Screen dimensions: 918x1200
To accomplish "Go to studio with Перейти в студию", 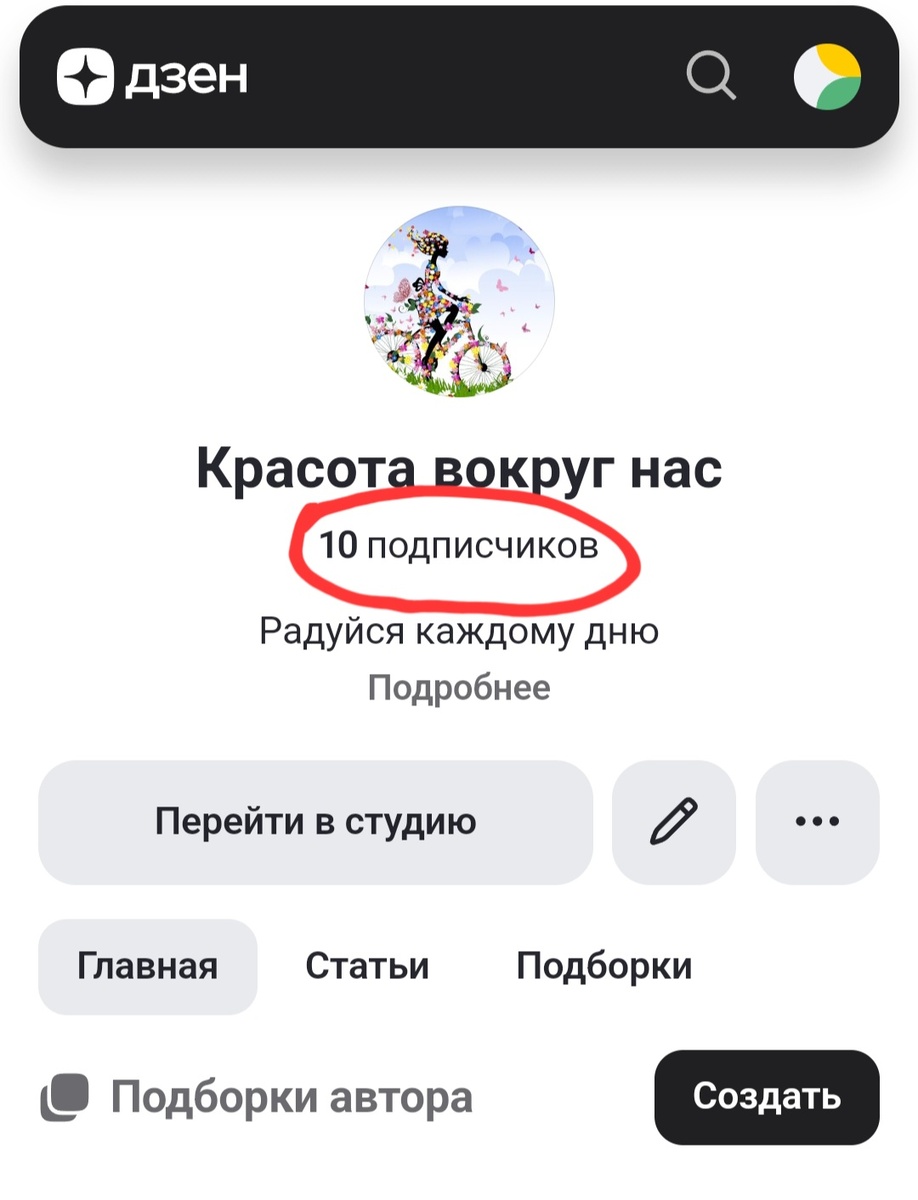I will 315,822.
